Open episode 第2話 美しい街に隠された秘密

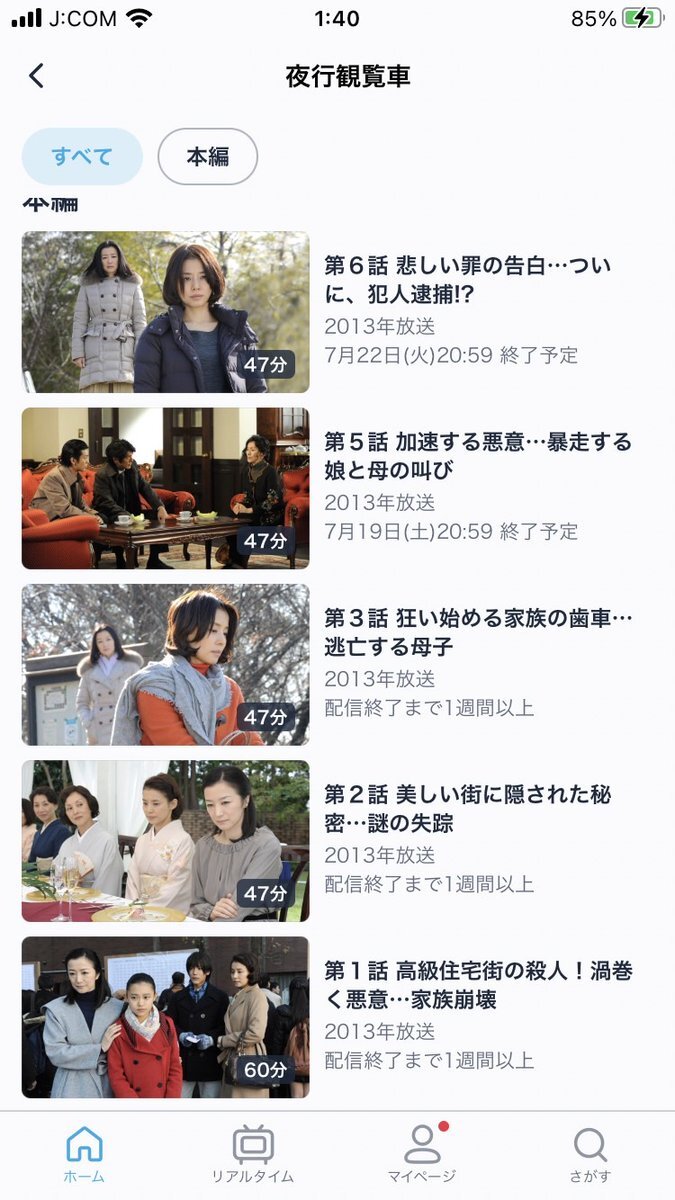[x=337, y=841]
